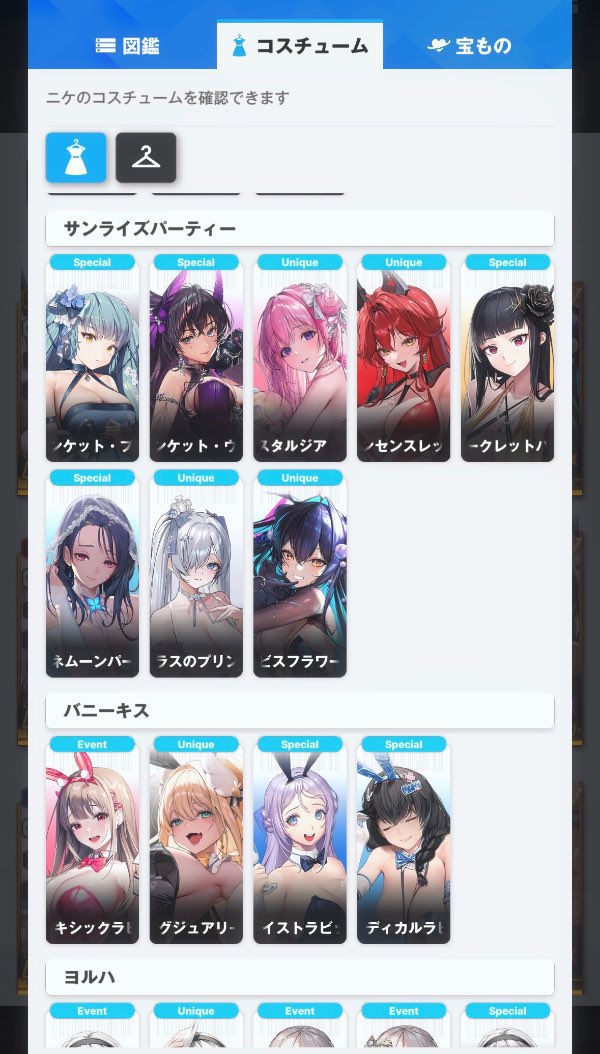Screen dimensions: 600x1054
Task: Open the ネムーンパー Special costume card
Action: [x=92, y=573]
